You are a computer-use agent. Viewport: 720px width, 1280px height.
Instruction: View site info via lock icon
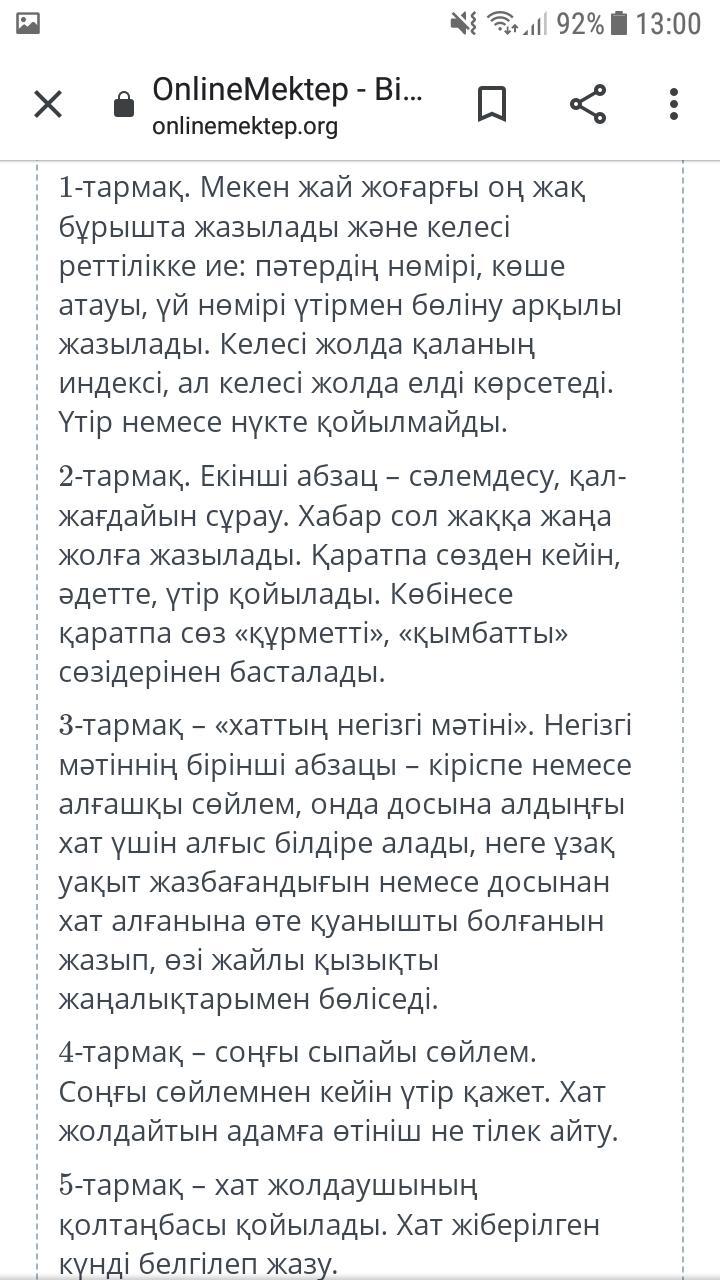124,104
